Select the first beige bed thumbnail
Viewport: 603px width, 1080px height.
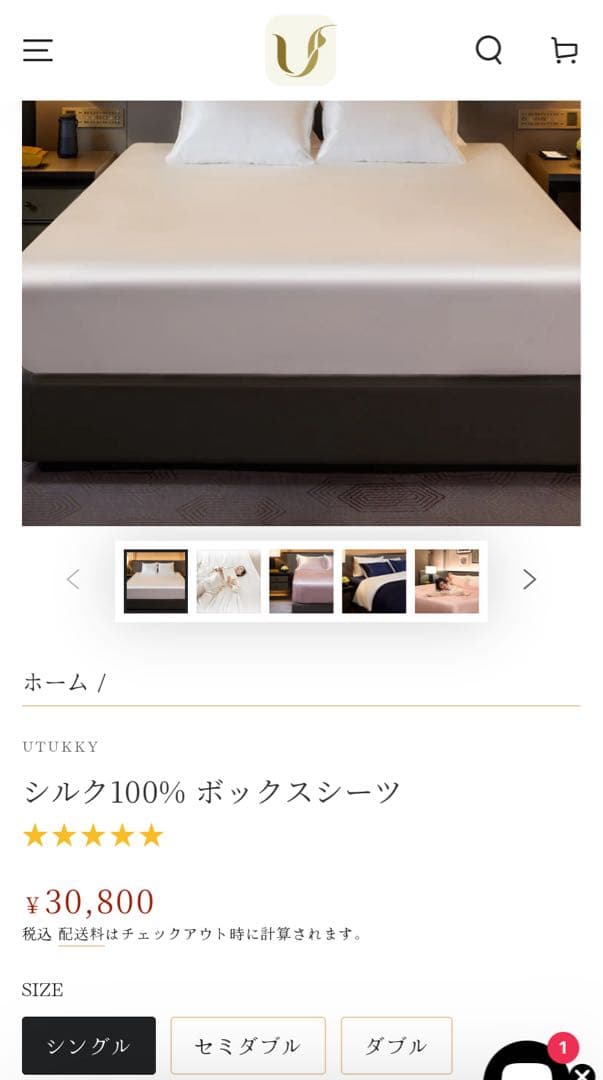tap(155, 581)
